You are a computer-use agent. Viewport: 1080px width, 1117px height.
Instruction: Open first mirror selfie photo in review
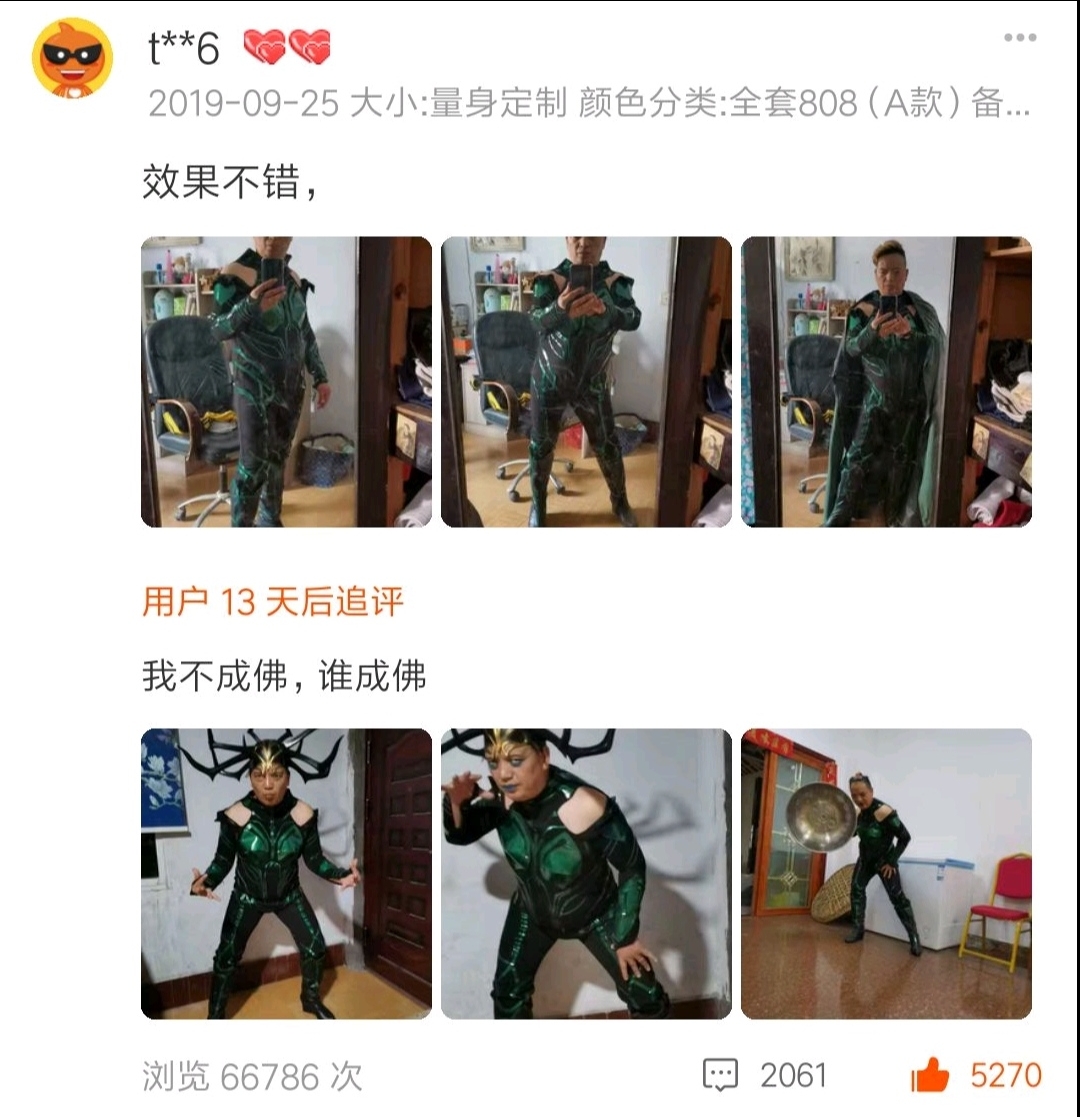pos(286,382)
